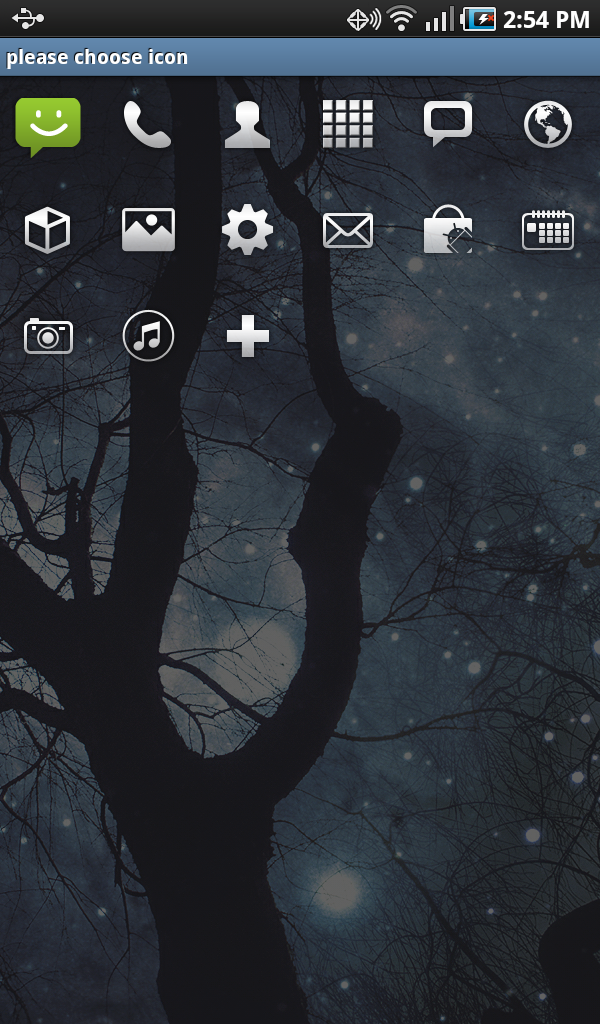Pick the settings gear icon
The image size is (600, 1024).
tap(248, 231)
